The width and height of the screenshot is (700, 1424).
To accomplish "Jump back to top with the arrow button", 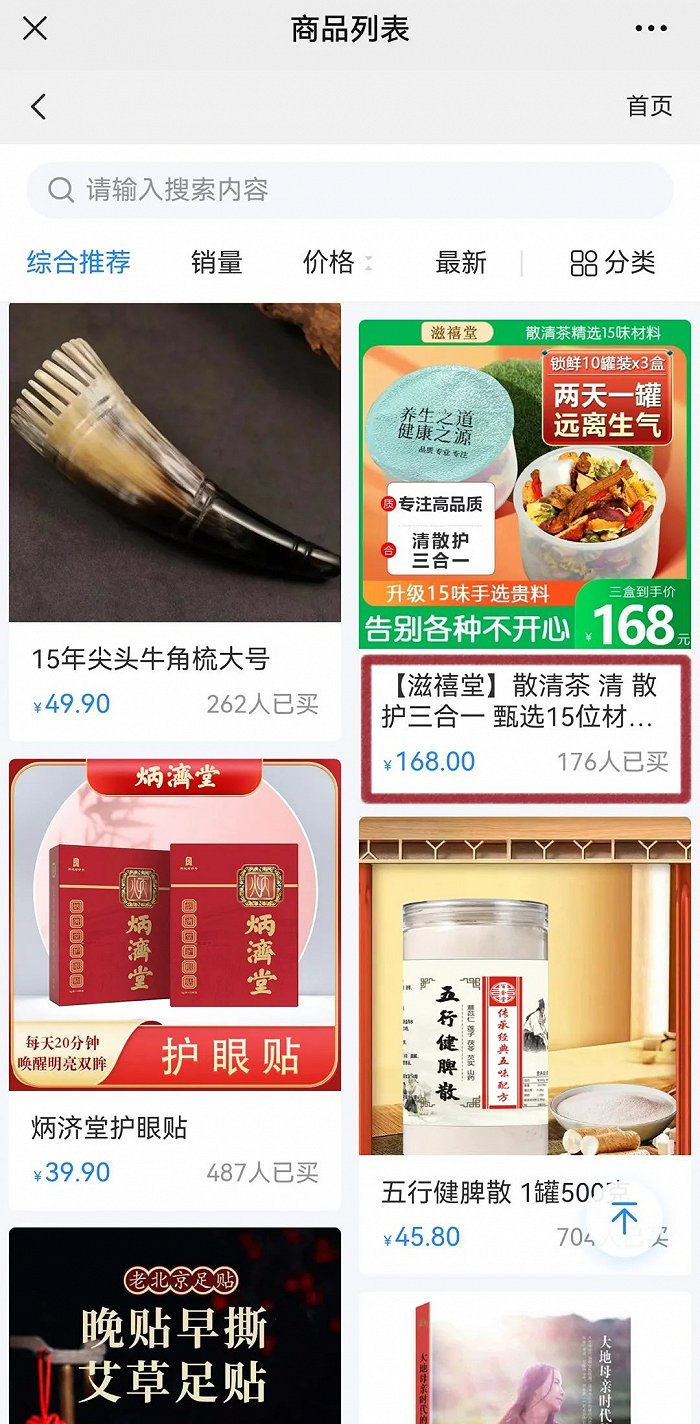I will click(x=625, y=1219).
